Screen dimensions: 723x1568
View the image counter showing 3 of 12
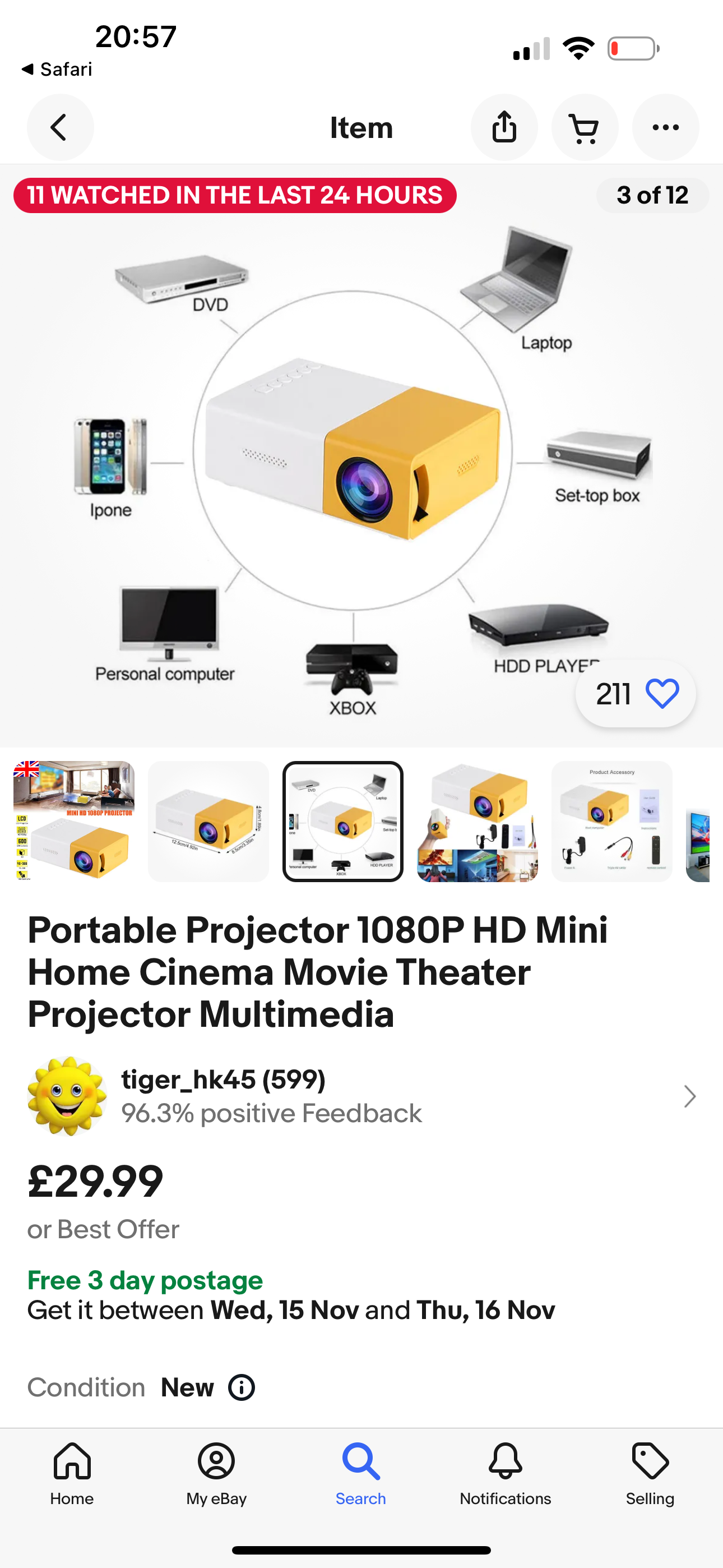[652, 195]
